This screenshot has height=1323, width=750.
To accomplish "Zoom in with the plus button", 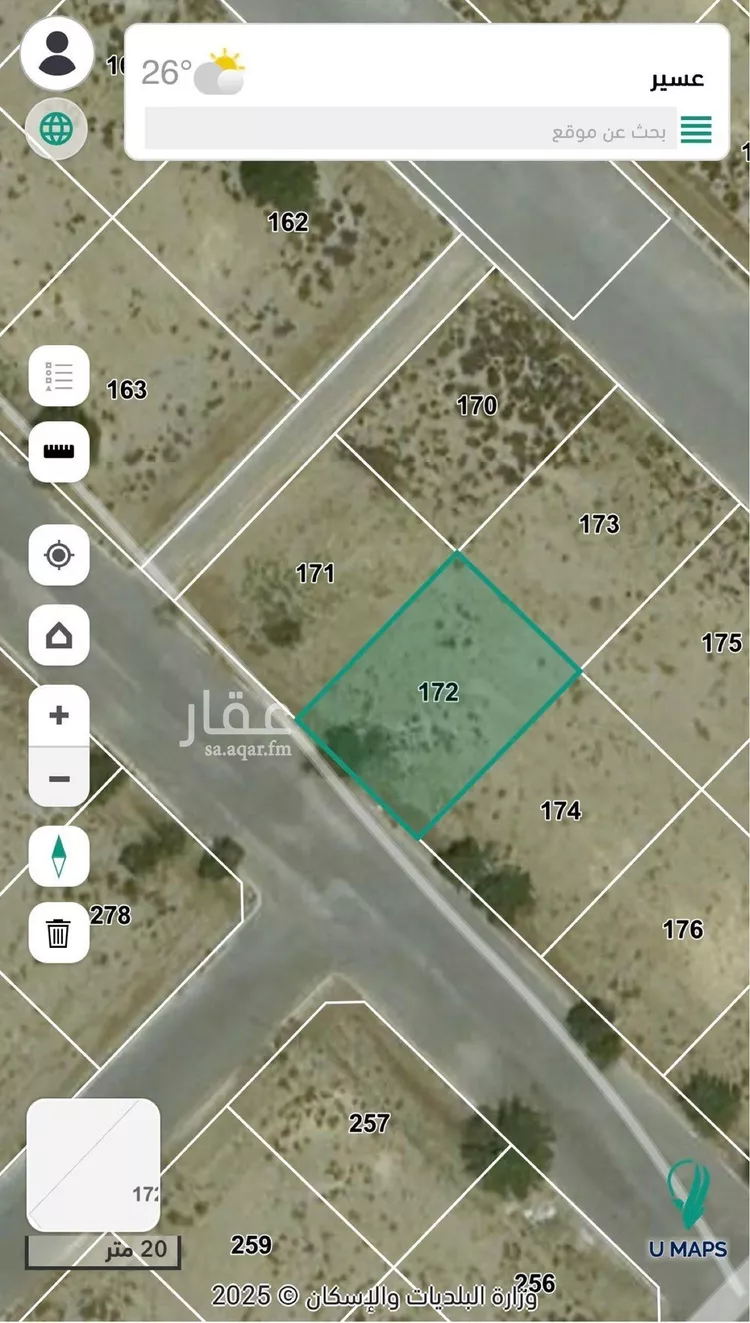I will pyautogui.click(x=59, y=716).
